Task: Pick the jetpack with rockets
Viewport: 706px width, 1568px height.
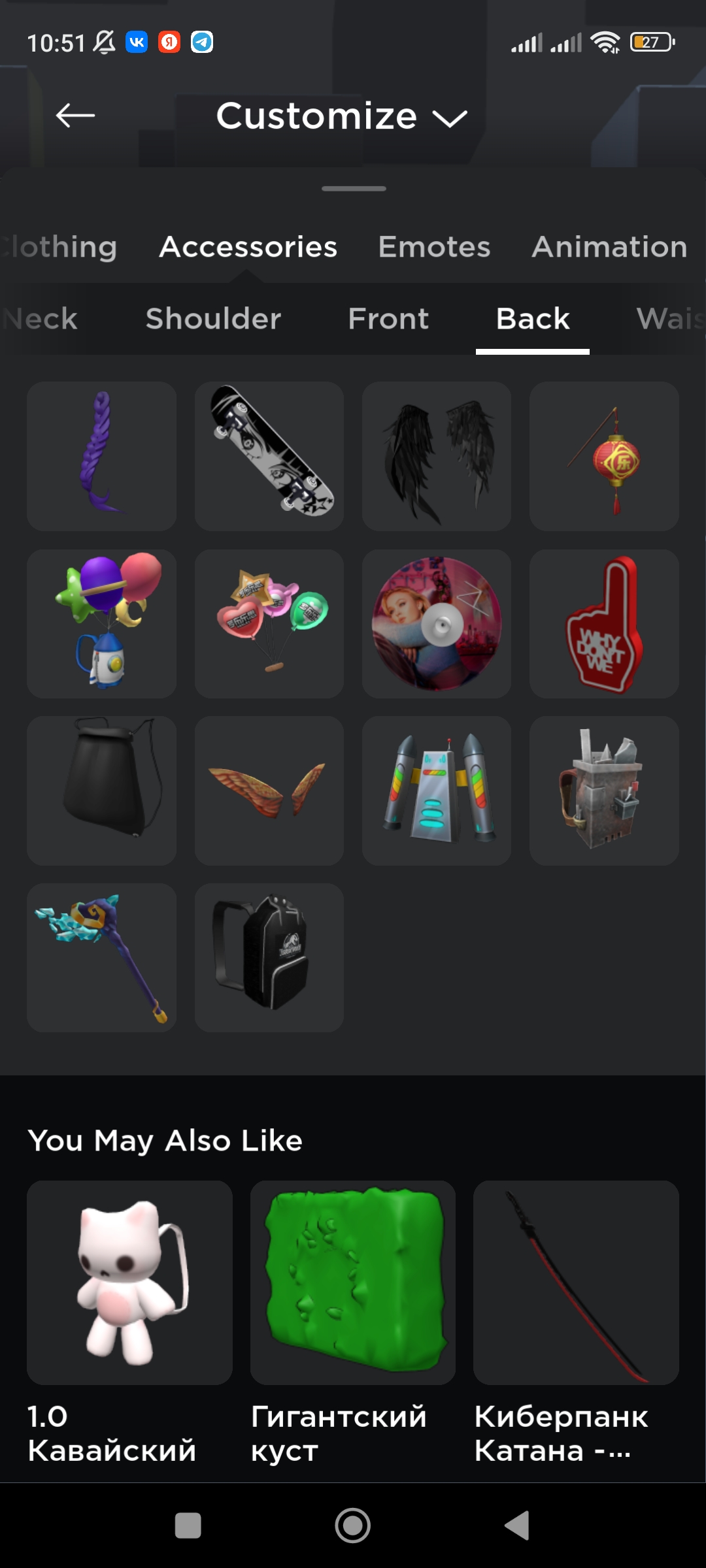Action: click(437, 791)
